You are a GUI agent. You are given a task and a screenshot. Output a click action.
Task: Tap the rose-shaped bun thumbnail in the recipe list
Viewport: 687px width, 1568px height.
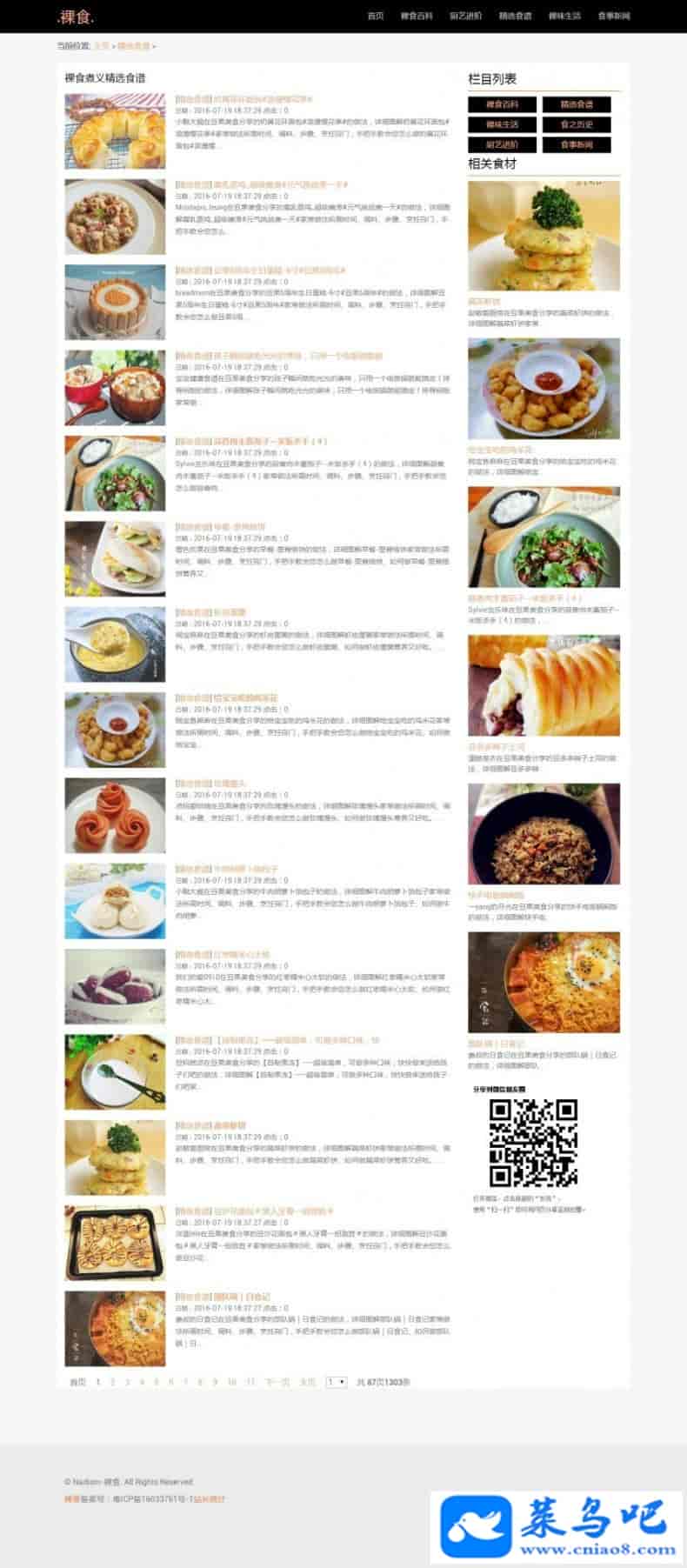(x=115, y=815)
